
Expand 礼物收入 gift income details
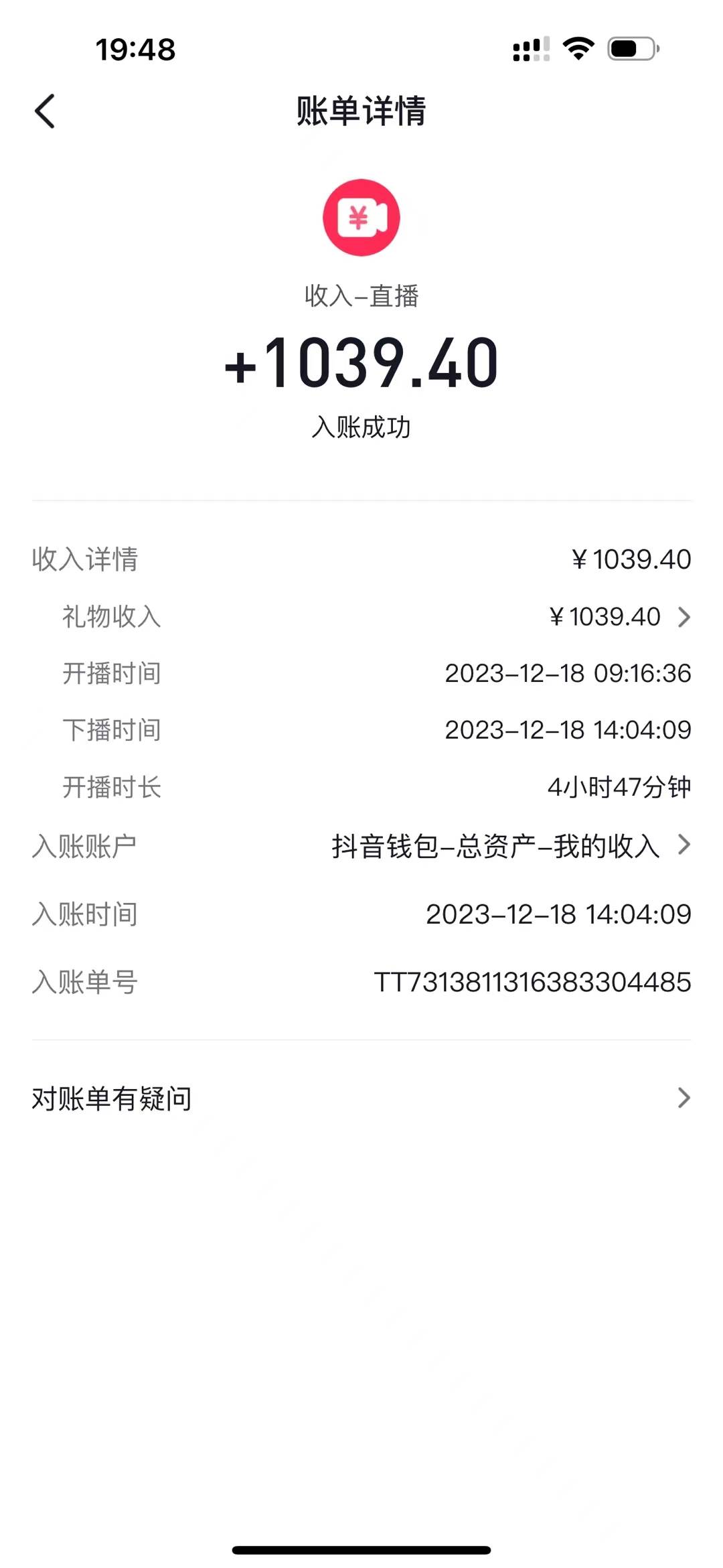682,616
